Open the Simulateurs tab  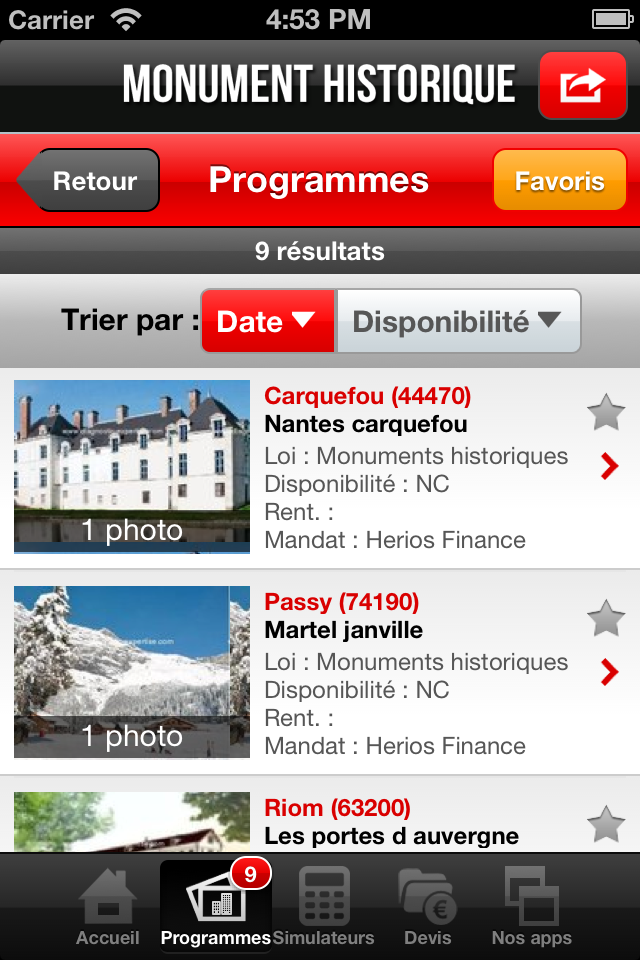(x=324, y=906)
